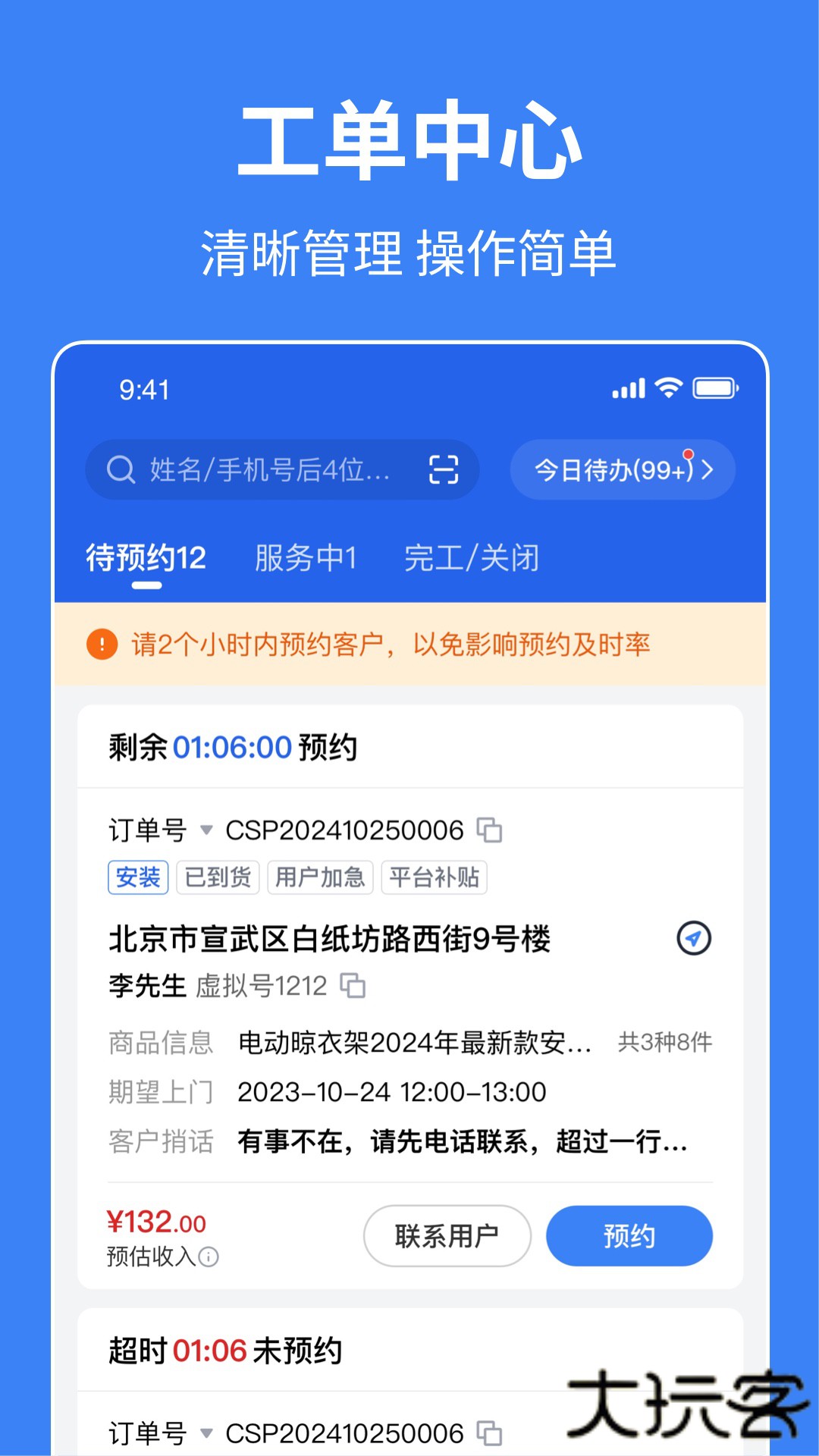Tap the info icon next to 预估收入

[x=210, y=1254]
